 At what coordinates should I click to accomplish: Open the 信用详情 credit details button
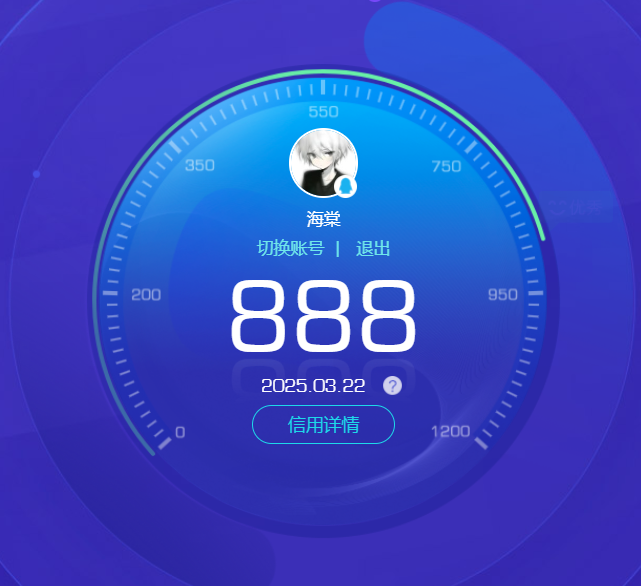(323, 424)
